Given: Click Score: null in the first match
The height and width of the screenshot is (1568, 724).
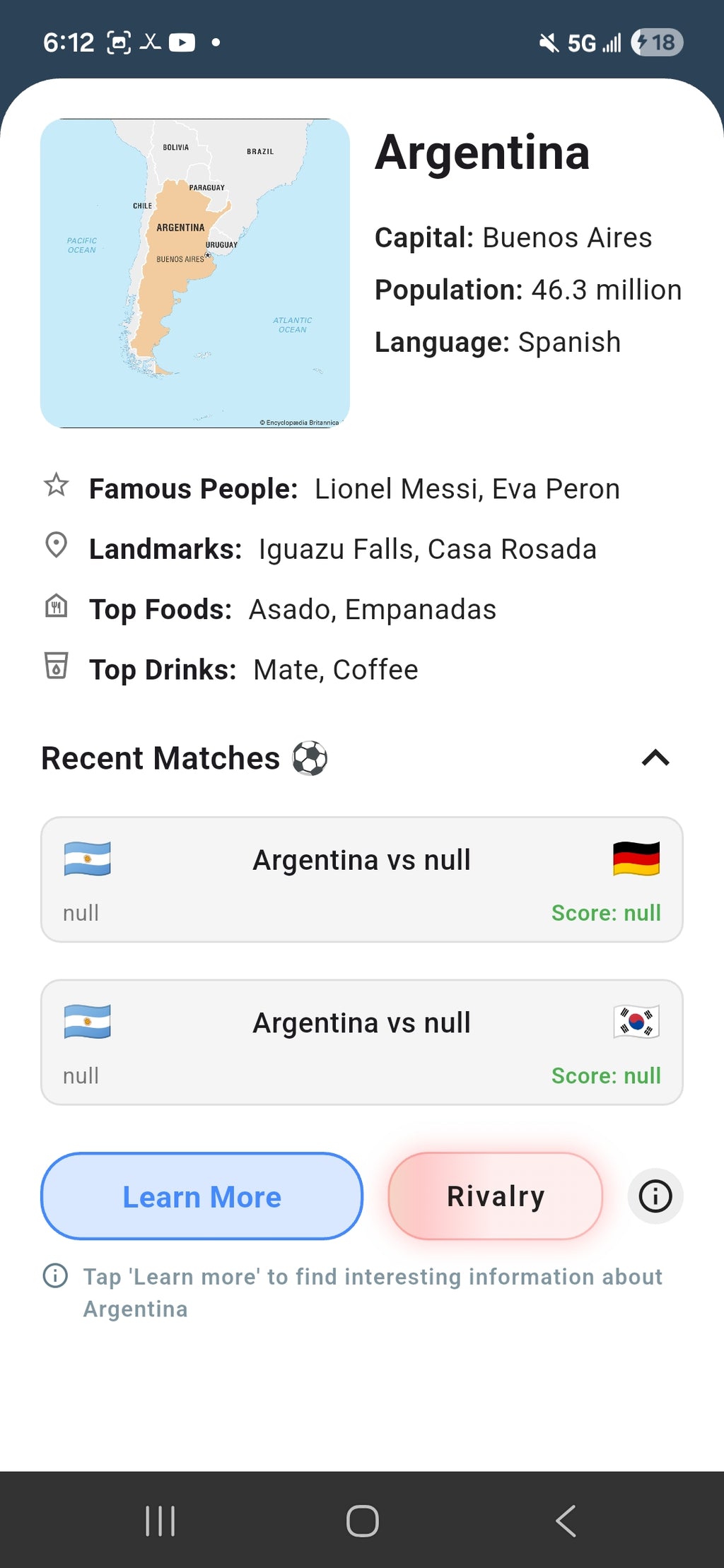Looking at the screenshot, I should (x=606, y=912).
